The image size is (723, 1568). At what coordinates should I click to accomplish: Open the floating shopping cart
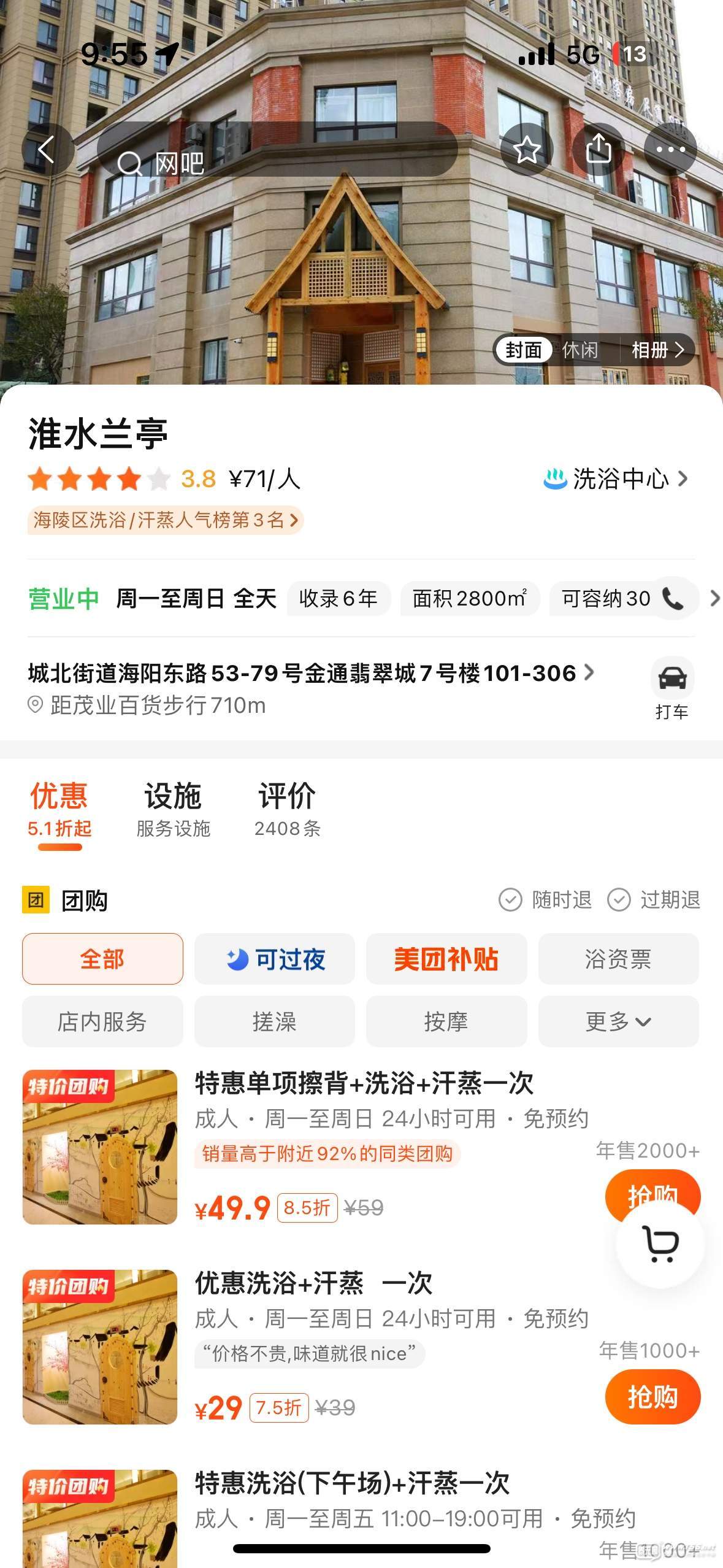660,1243
